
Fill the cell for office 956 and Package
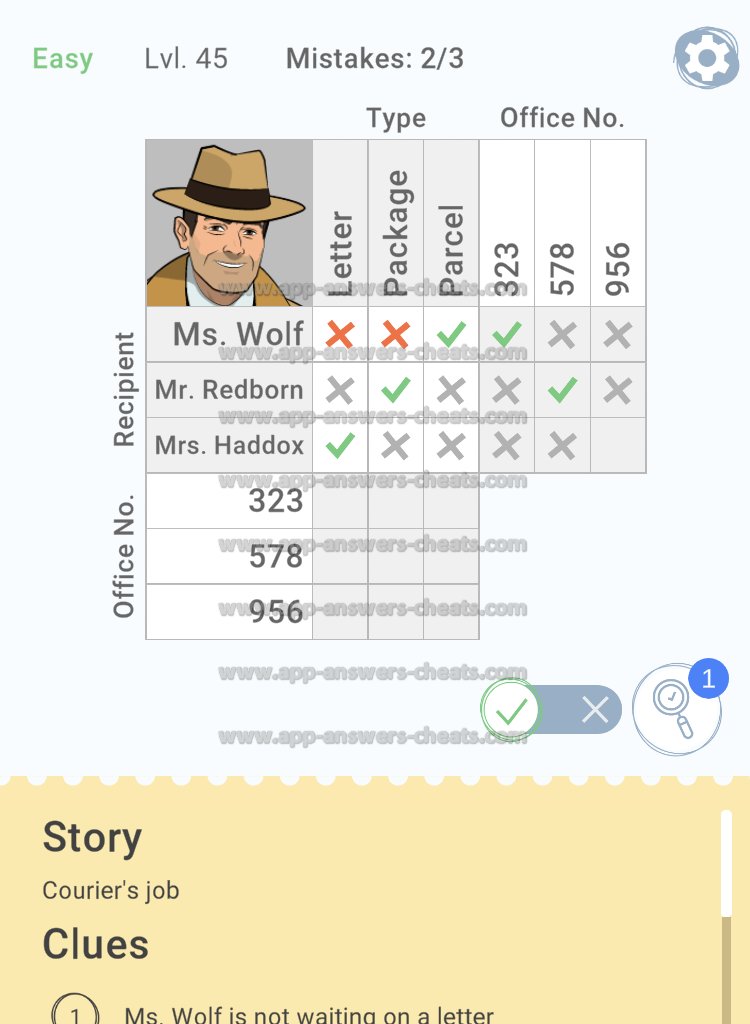coord(396,612)
